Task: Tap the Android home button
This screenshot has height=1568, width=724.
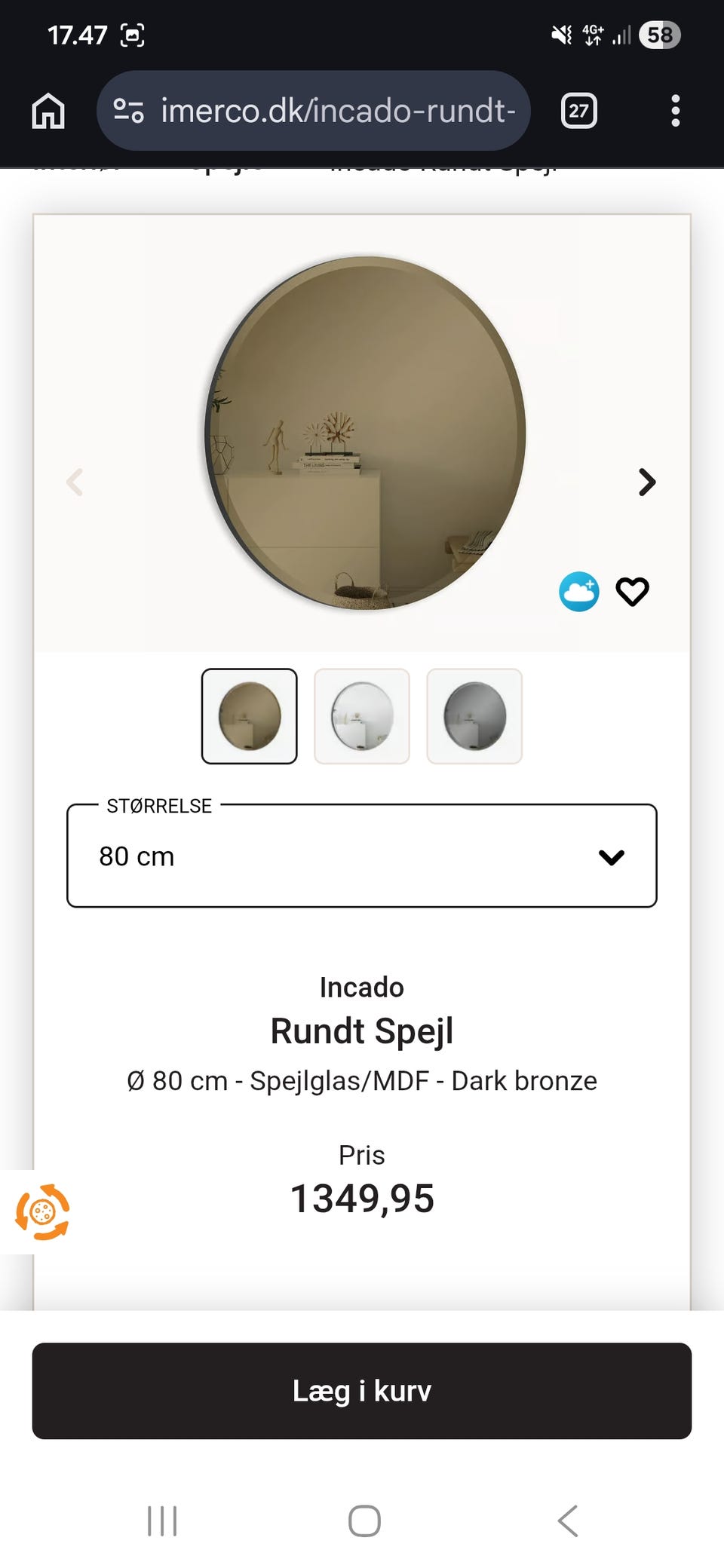Action: coord(364,1521)
